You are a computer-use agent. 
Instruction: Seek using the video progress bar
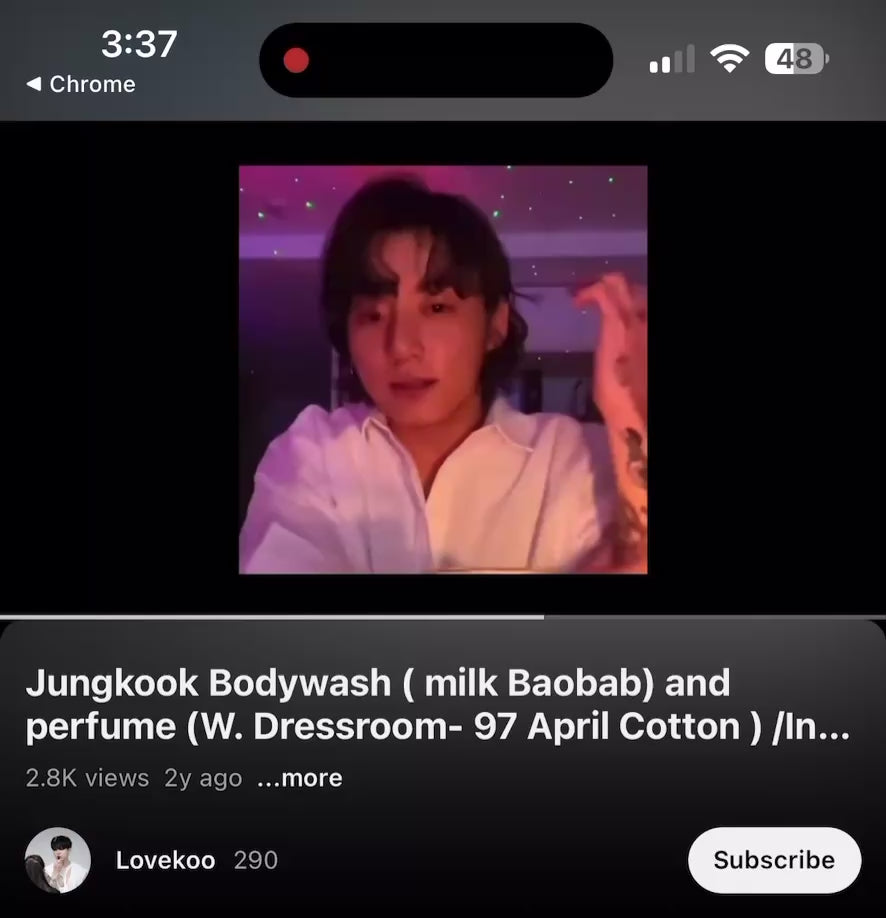pos(443,617)
